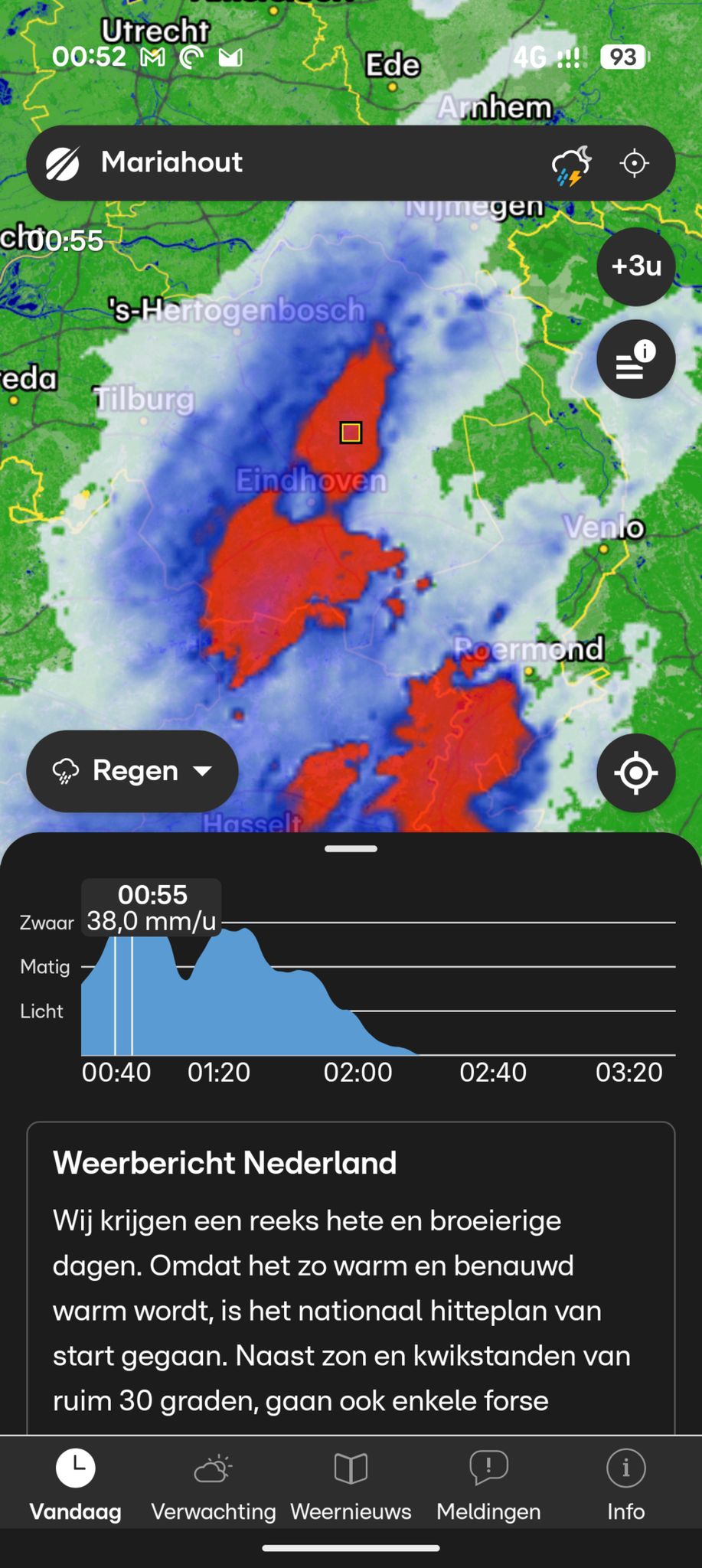Switch radar to the +3u forecast
Screen dimensions: 702x1568
[636, 266]
